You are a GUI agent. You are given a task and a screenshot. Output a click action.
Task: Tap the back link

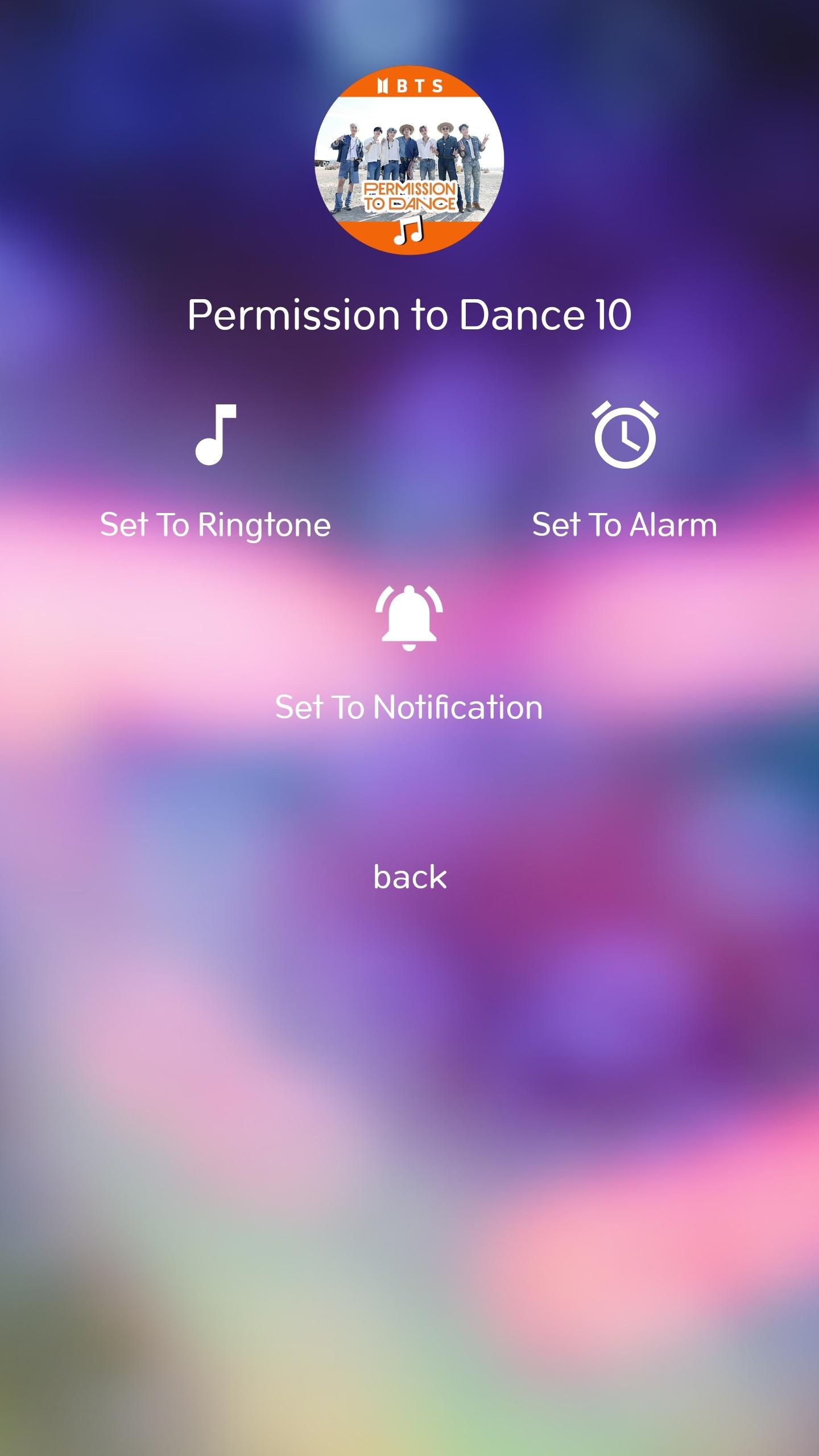[410, 876]
